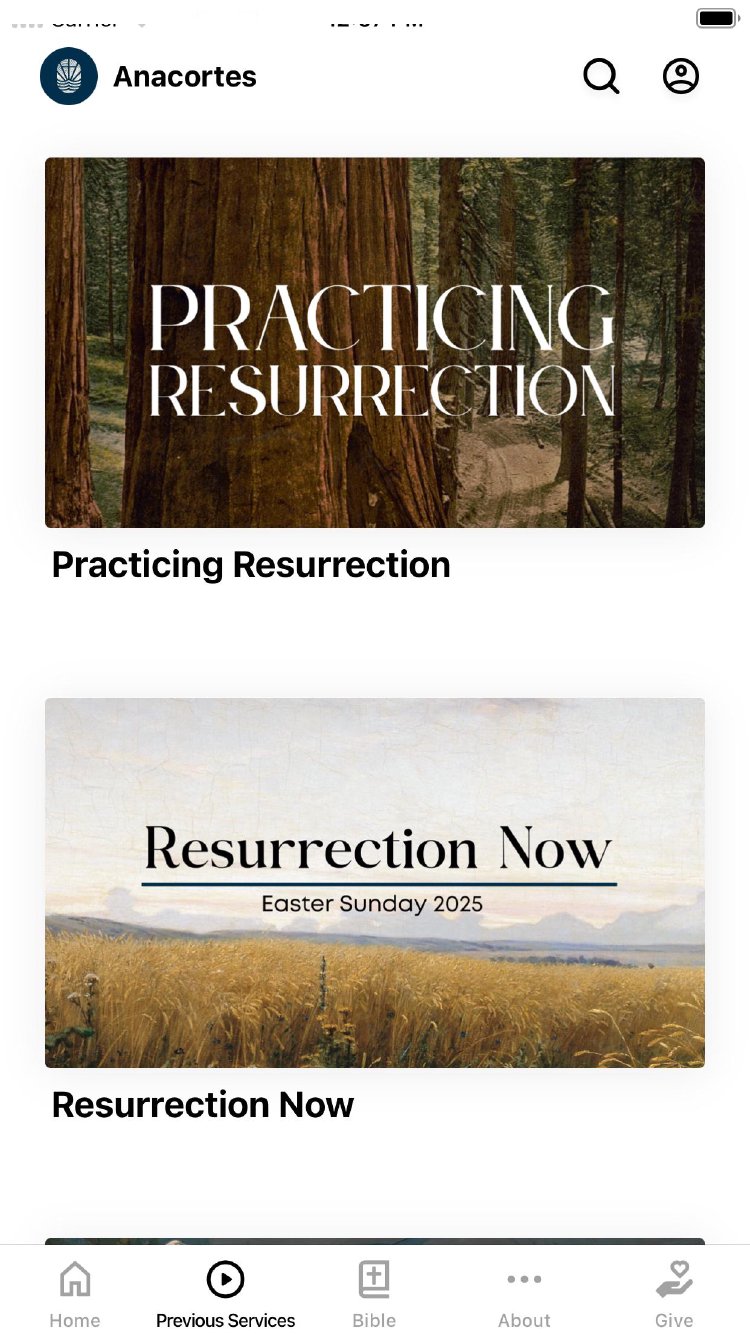Viewport: 750px width, 1334px height.
Task: Open the user profile icon
Action: (681, 76)
